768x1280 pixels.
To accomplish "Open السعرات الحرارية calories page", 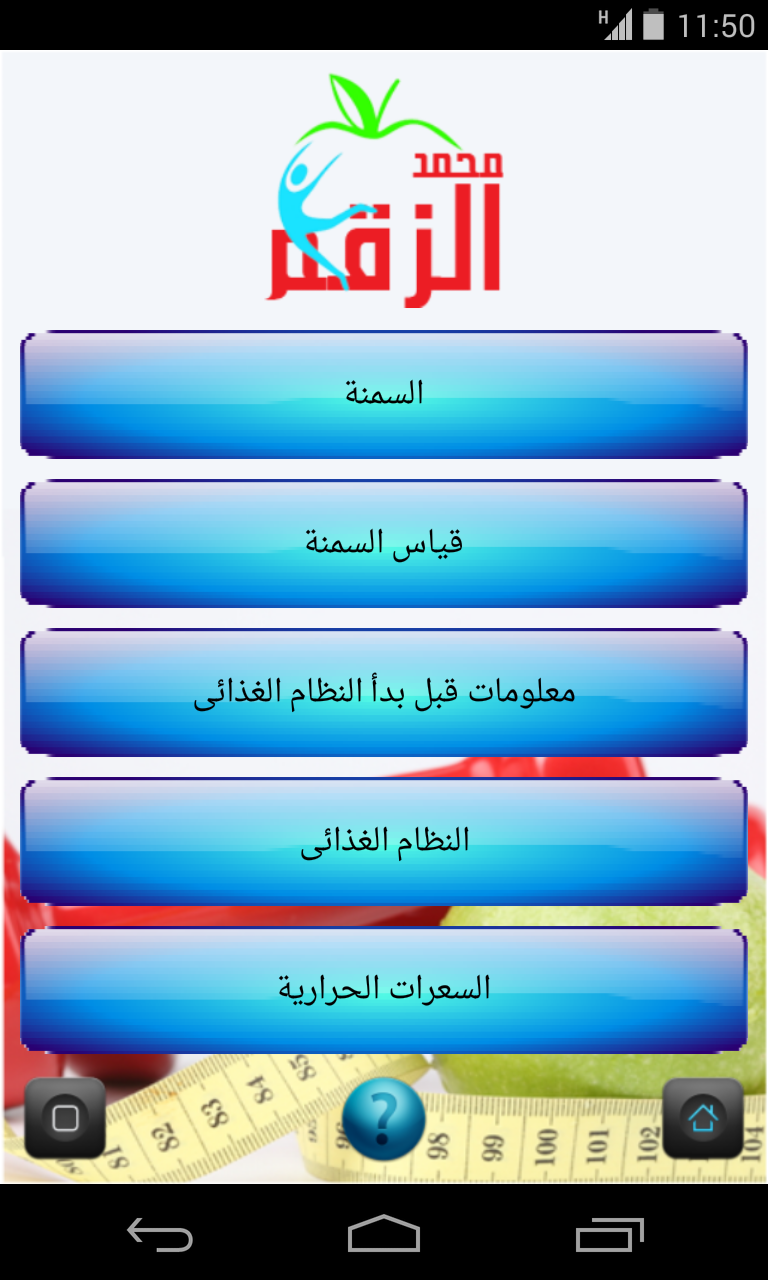I will point(384,989).
